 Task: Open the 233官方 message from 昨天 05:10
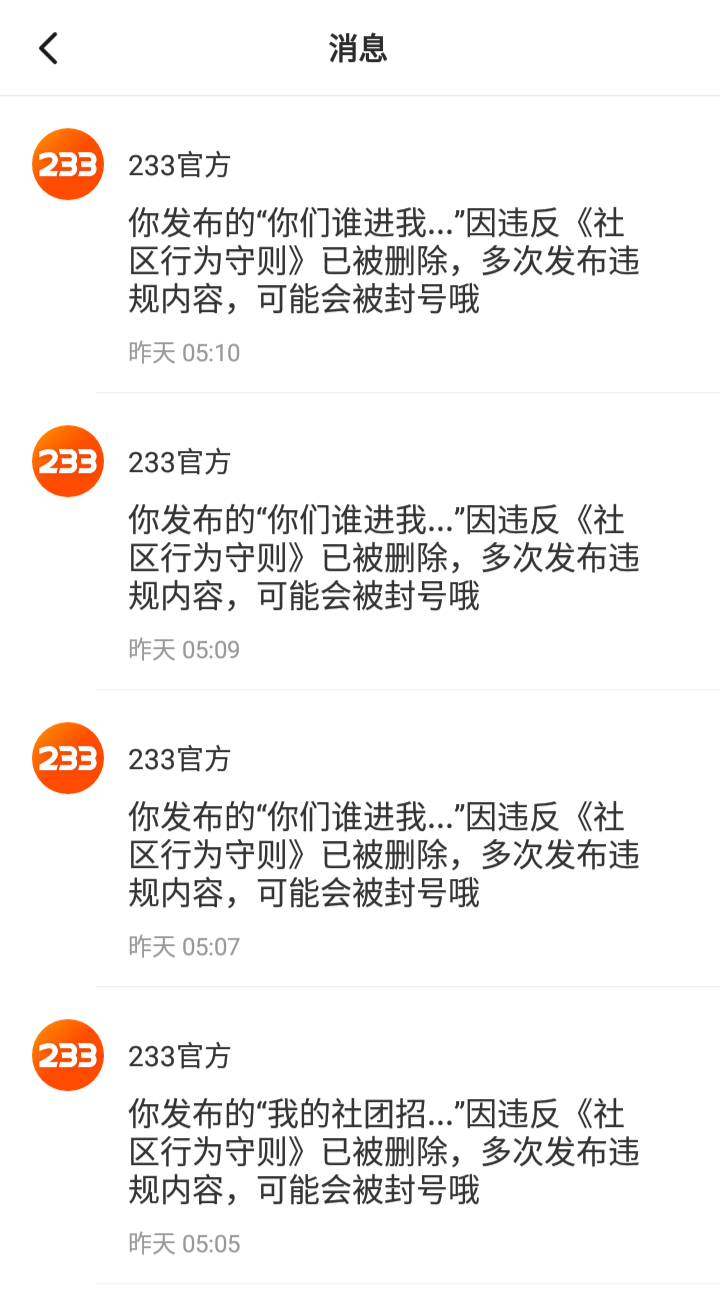click(x=360, y=245)
